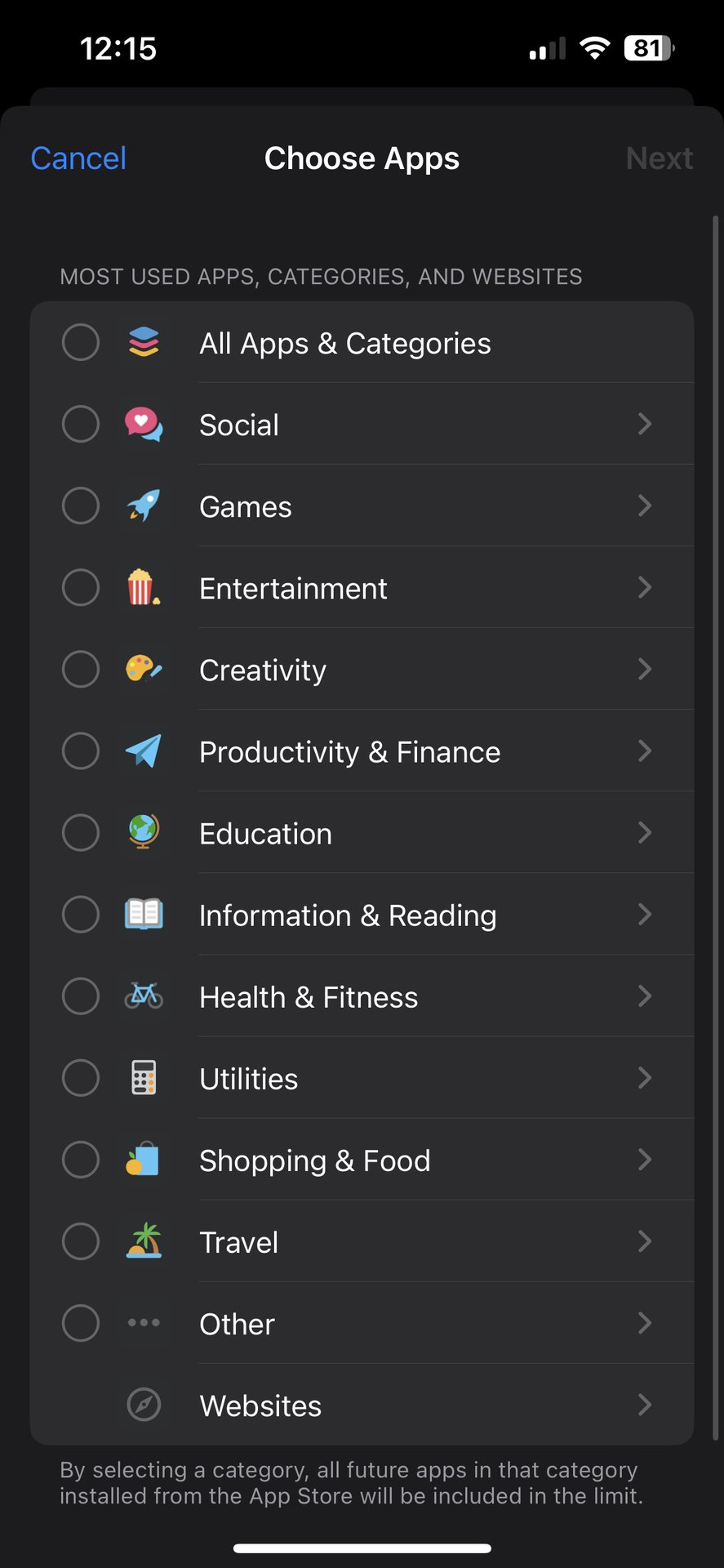724x1568 pixels.
Task: Open the Education category list
Action: coord(644,833)
